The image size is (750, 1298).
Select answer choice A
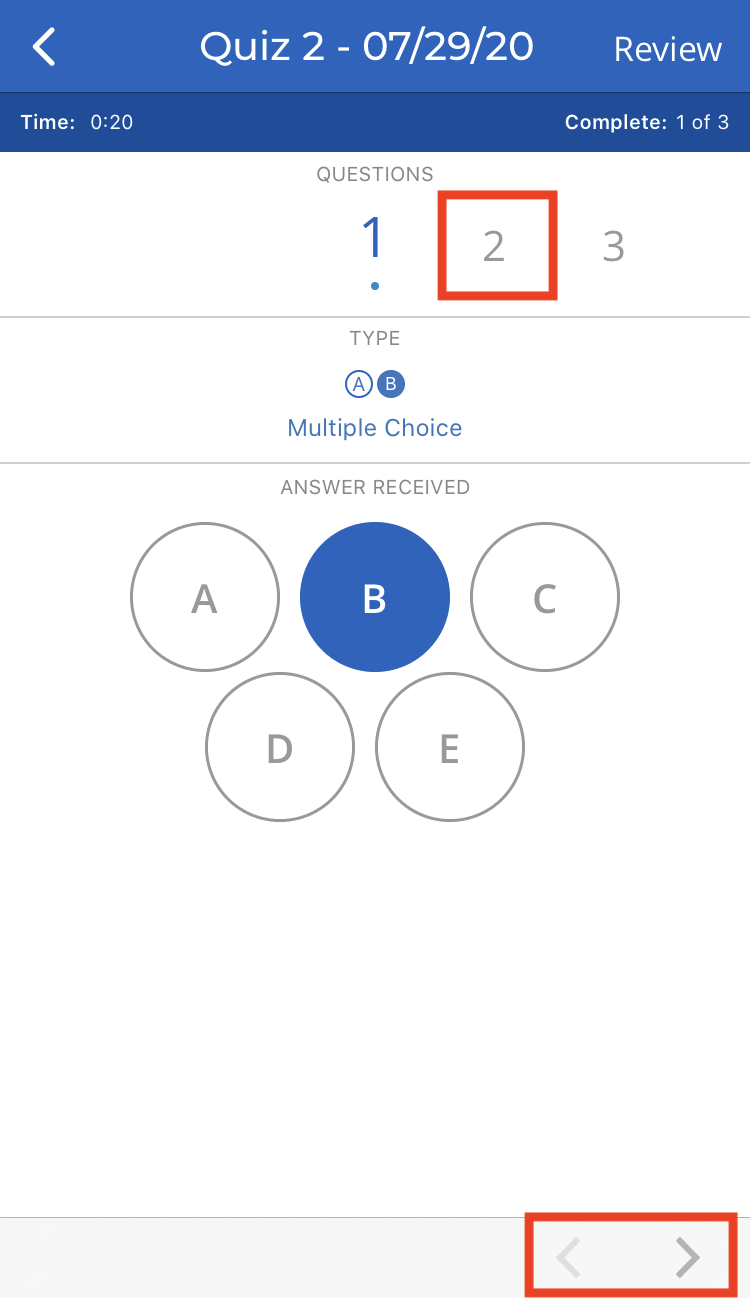205,597
